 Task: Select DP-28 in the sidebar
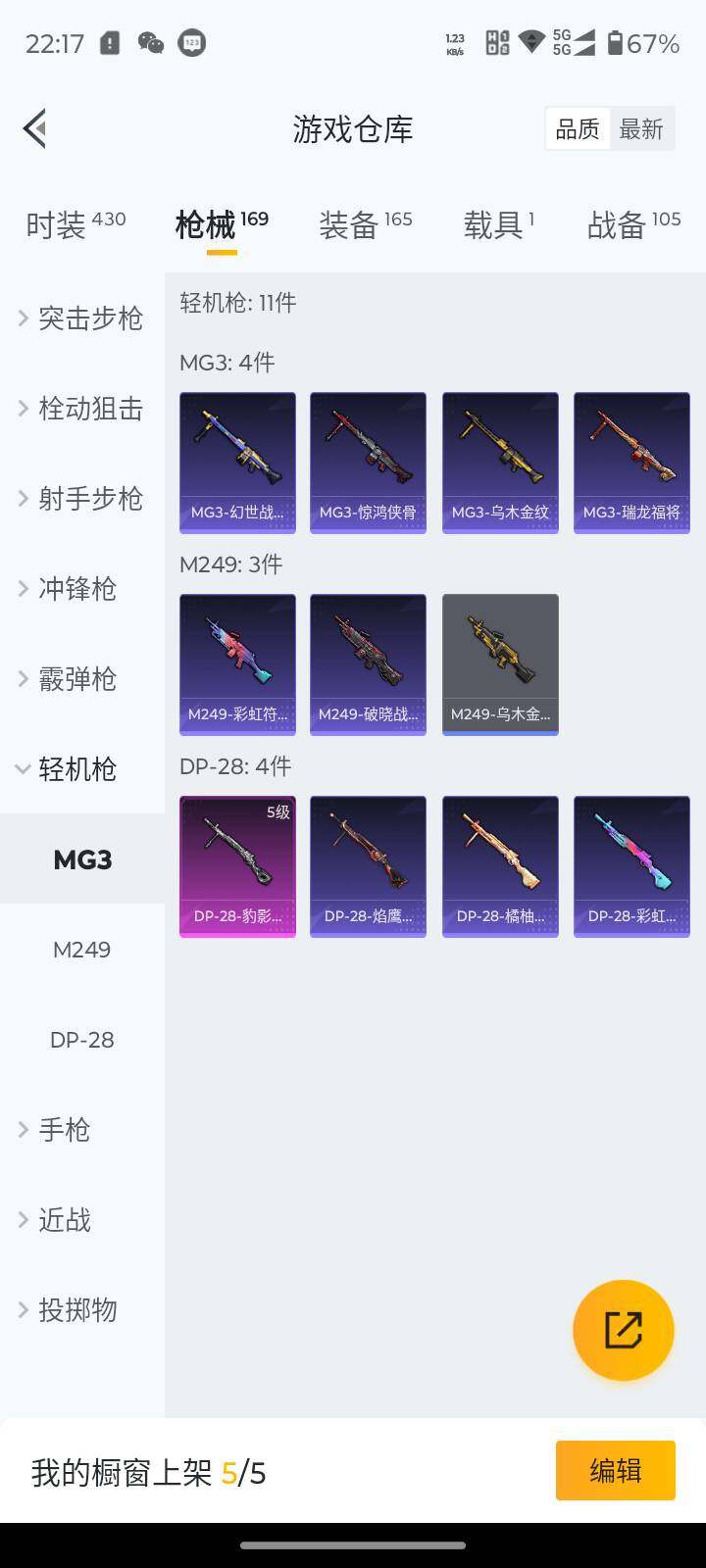point(82,1039)
